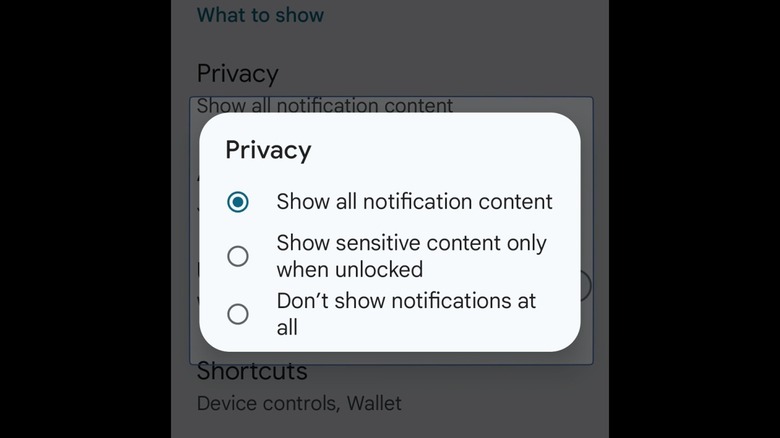
Task: Choose Show sensitive content only when unlocked
Action: (238, 256)
